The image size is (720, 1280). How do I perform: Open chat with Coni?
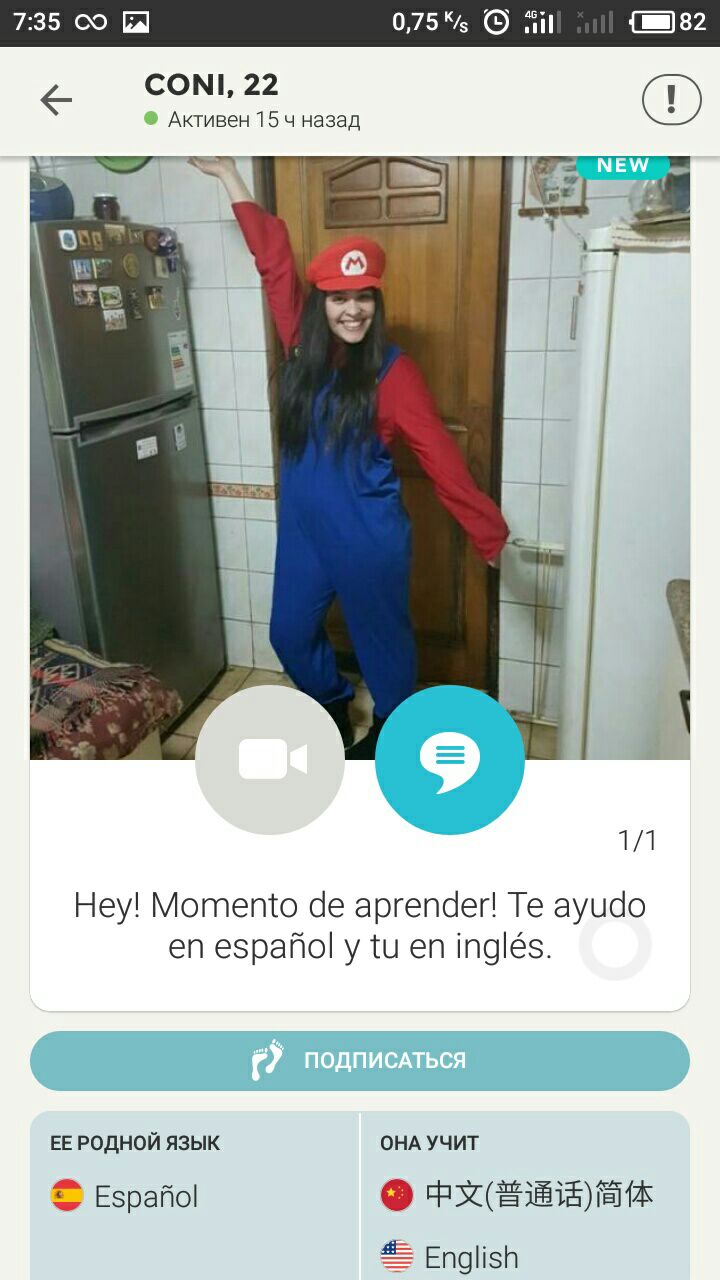(450, 760)
